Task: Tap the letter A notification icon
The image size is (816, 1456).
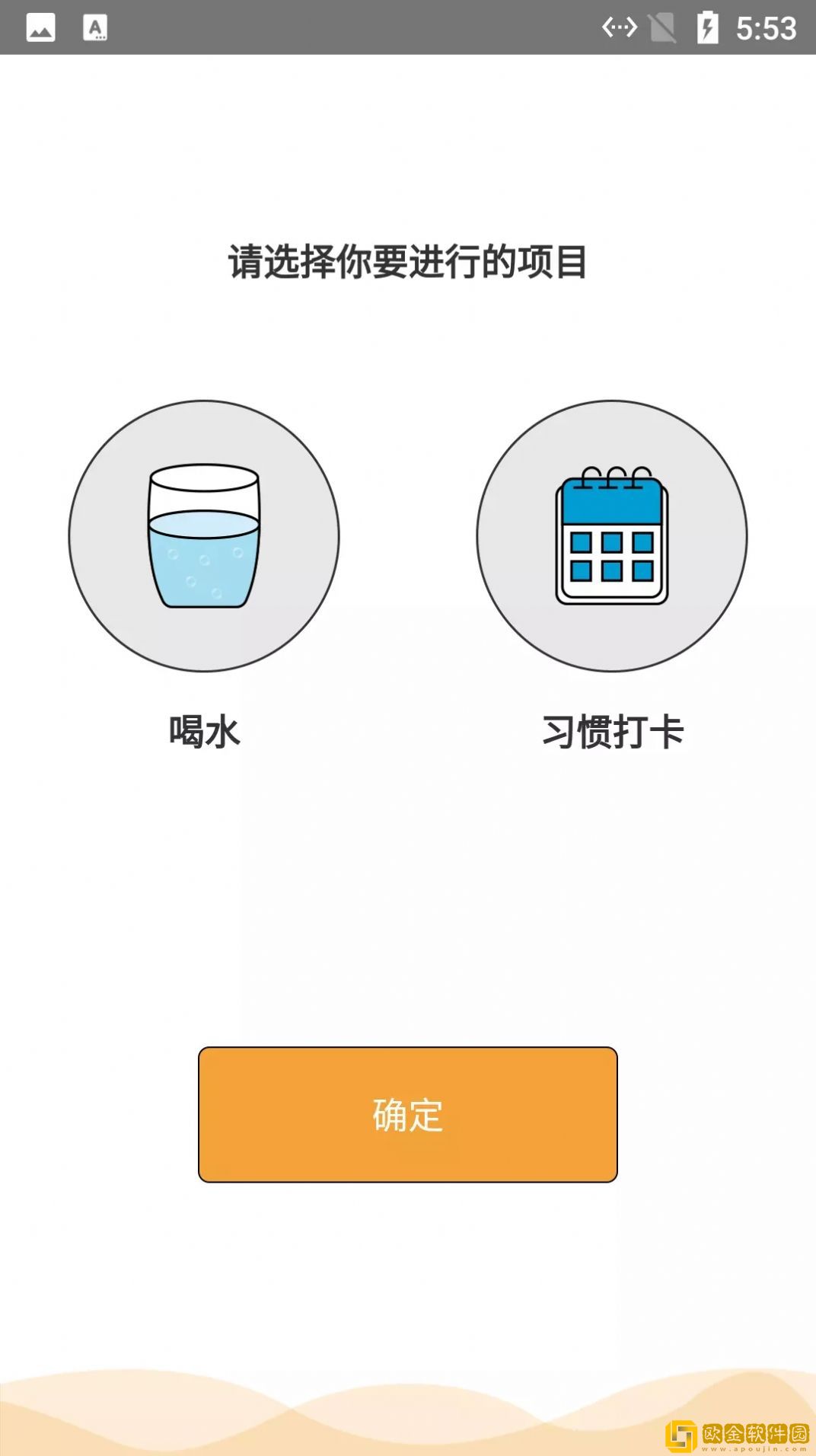Action: [x=97, y=28]
